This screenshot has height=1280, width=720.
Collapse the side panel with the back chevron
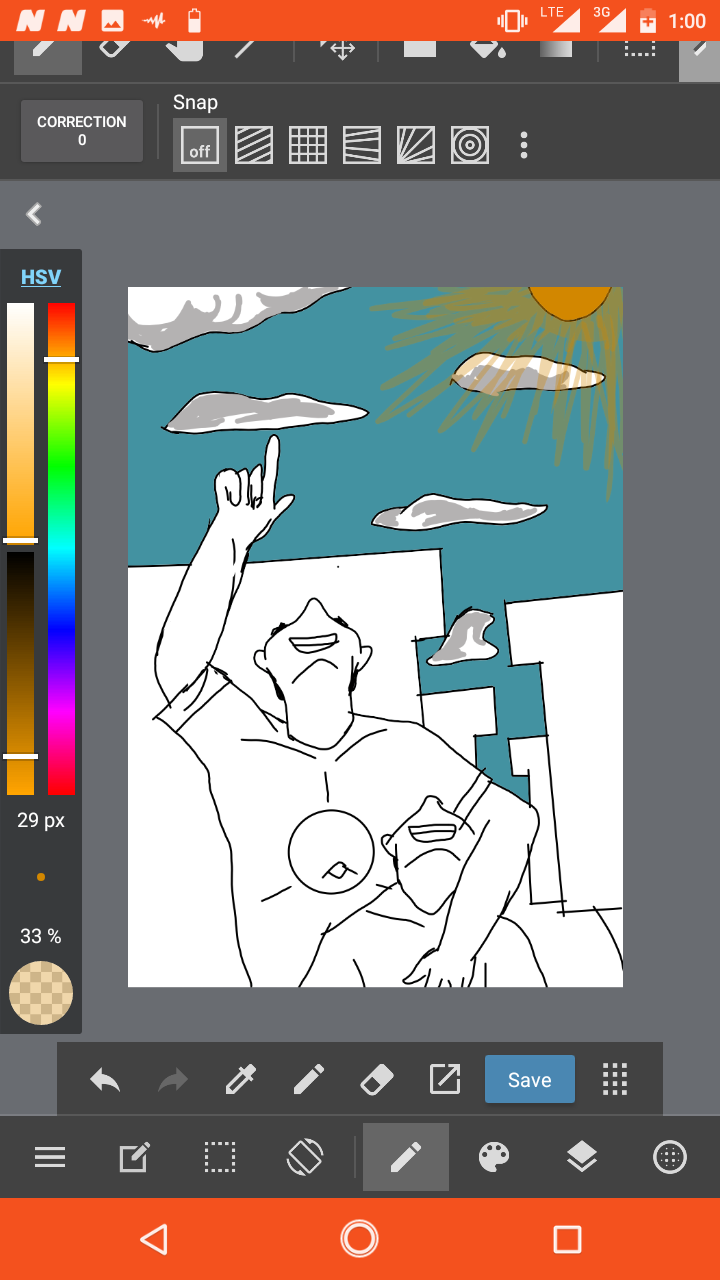tap(35, 213)
